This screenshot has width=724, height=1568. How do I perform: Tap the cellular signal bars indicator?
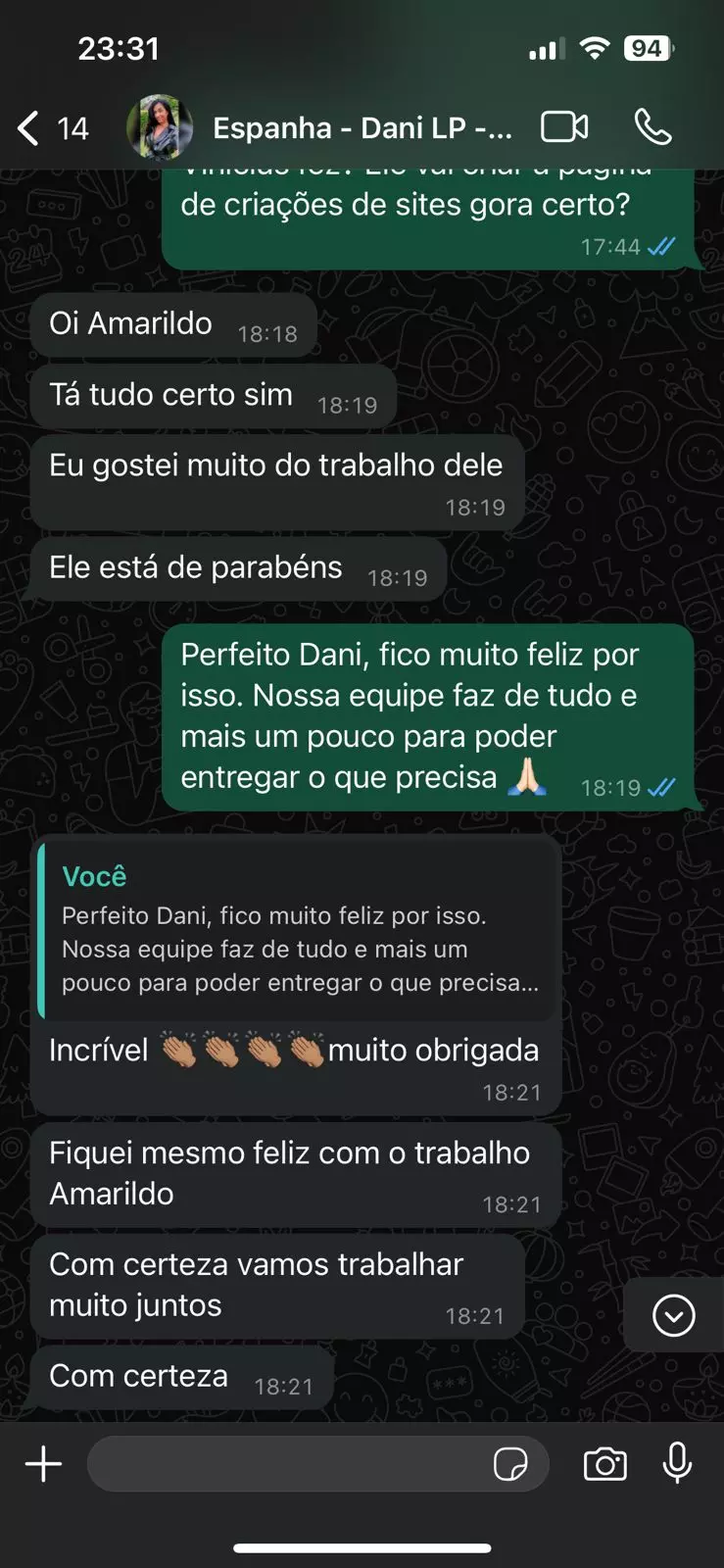[x=545, y=46]
